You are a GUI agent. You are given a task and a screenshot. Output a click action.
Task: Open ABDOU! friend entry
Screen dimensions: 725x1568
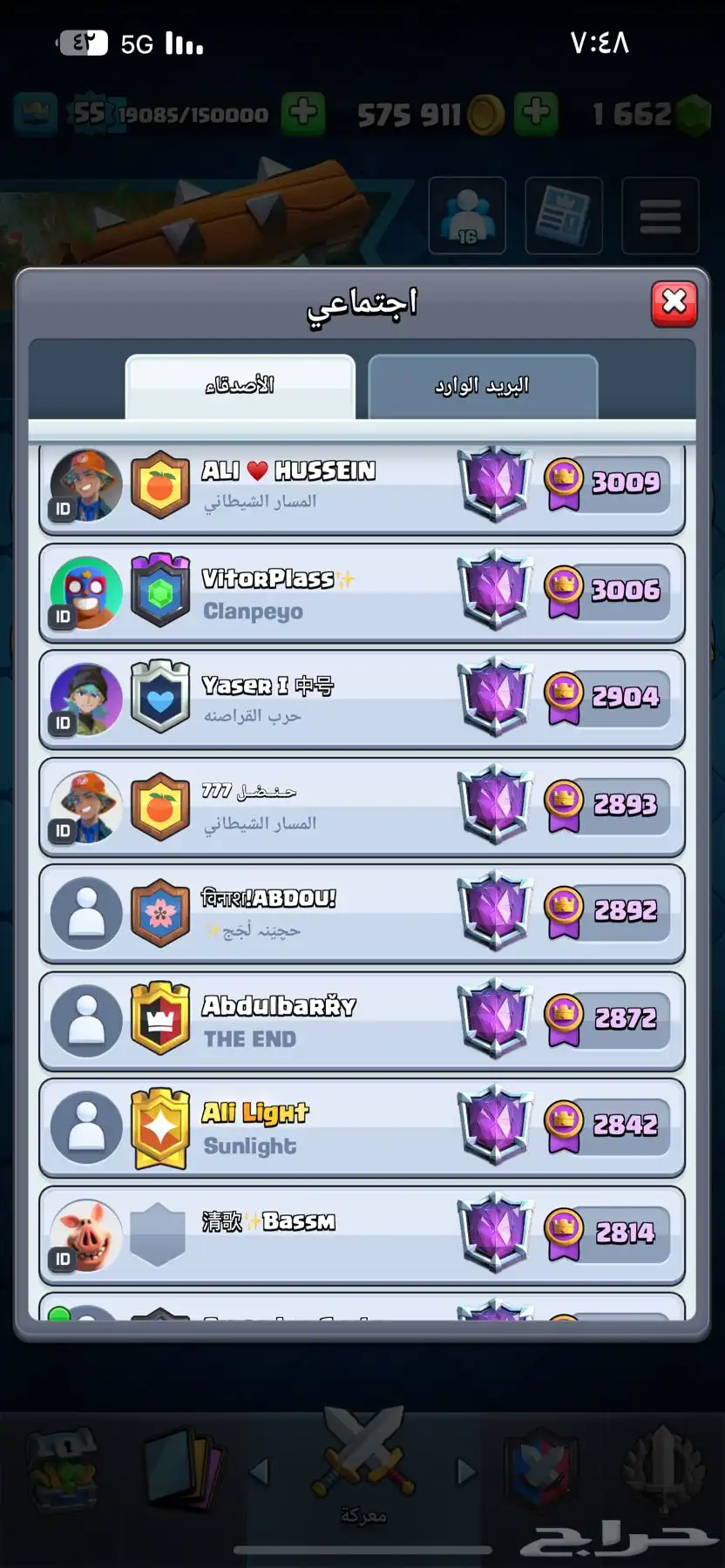point(362,914)
